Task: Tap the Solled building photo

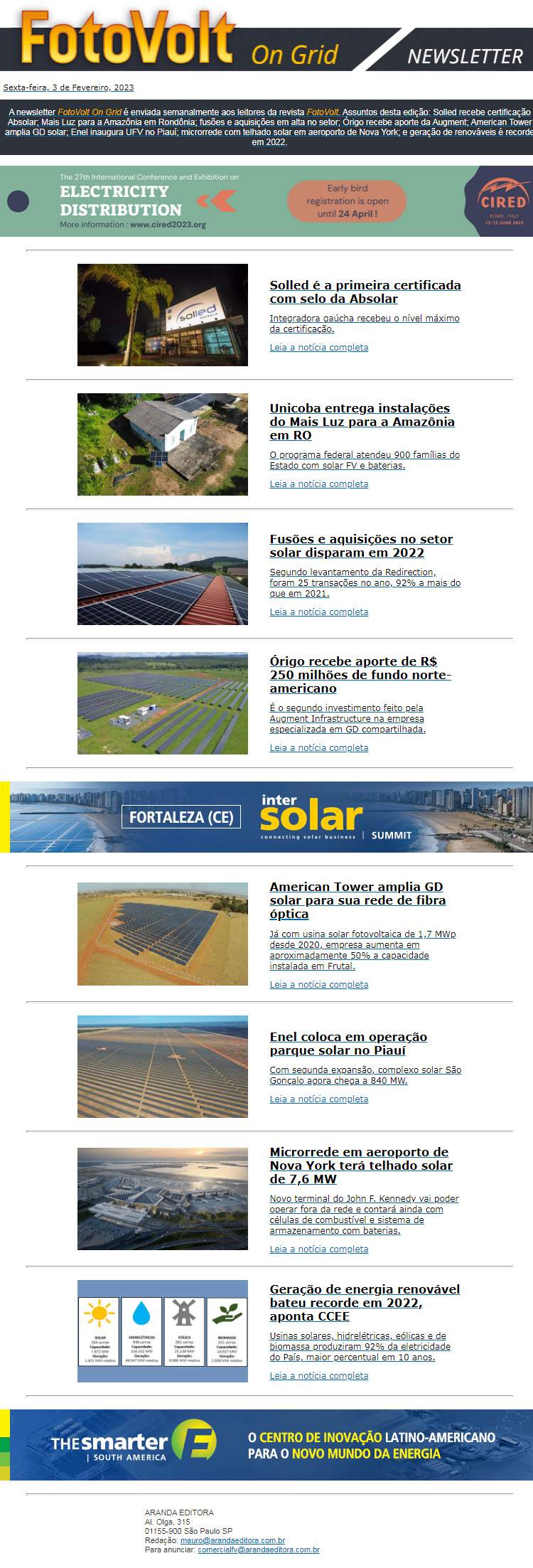Action: click(163, 315)
